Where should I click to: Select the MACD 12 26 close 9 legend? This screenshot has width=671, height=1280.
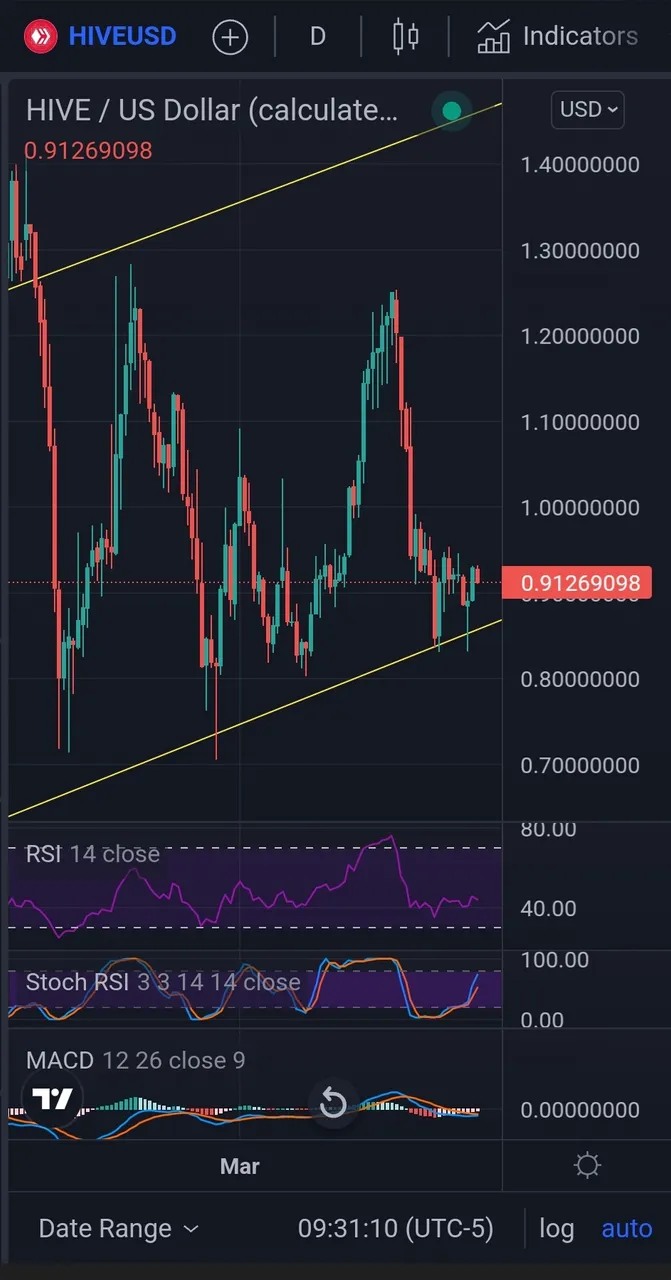(135, 1060)
